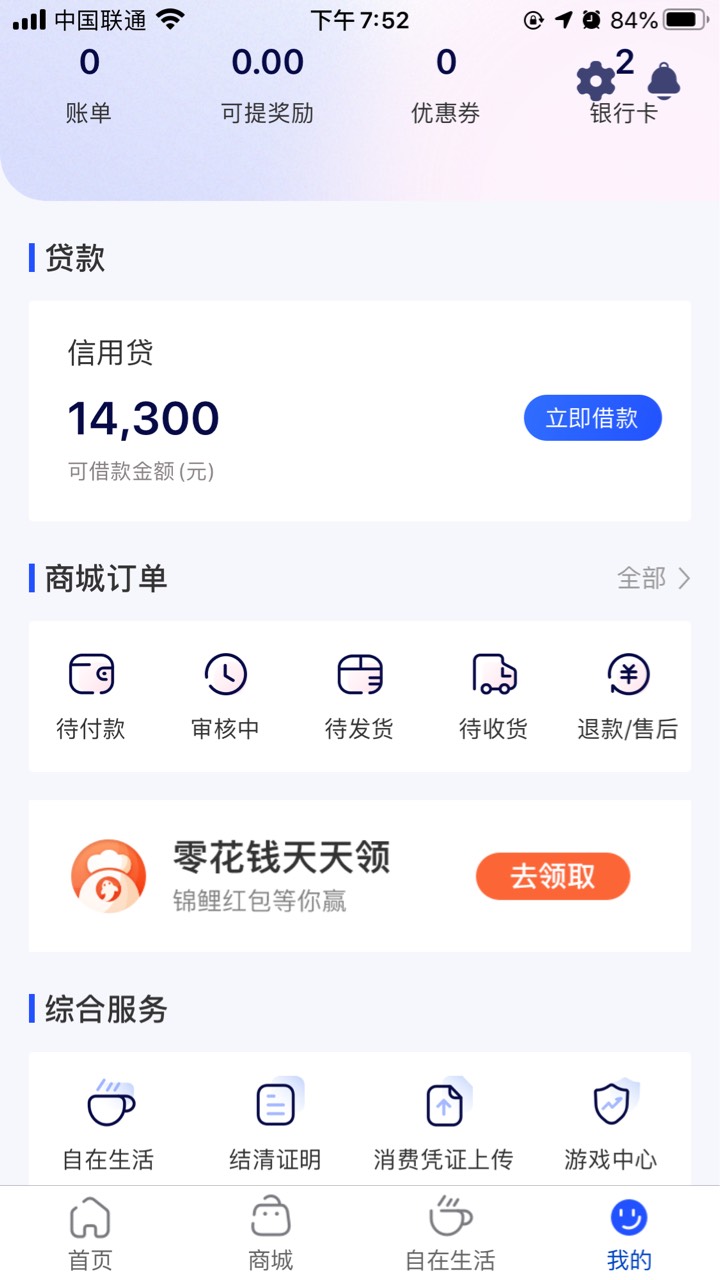The image size is (720, 1280).
Task: Open the notifications bell
Action: tap(664, 80)
